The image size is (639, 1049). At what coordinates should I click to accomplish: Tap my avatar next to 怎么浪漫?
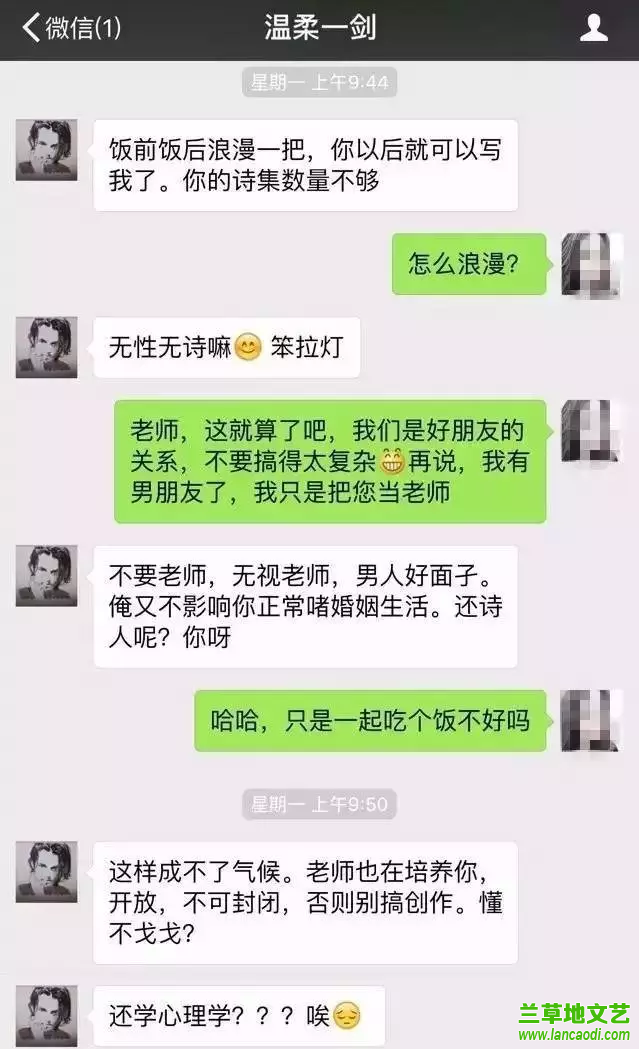(592, 264)
